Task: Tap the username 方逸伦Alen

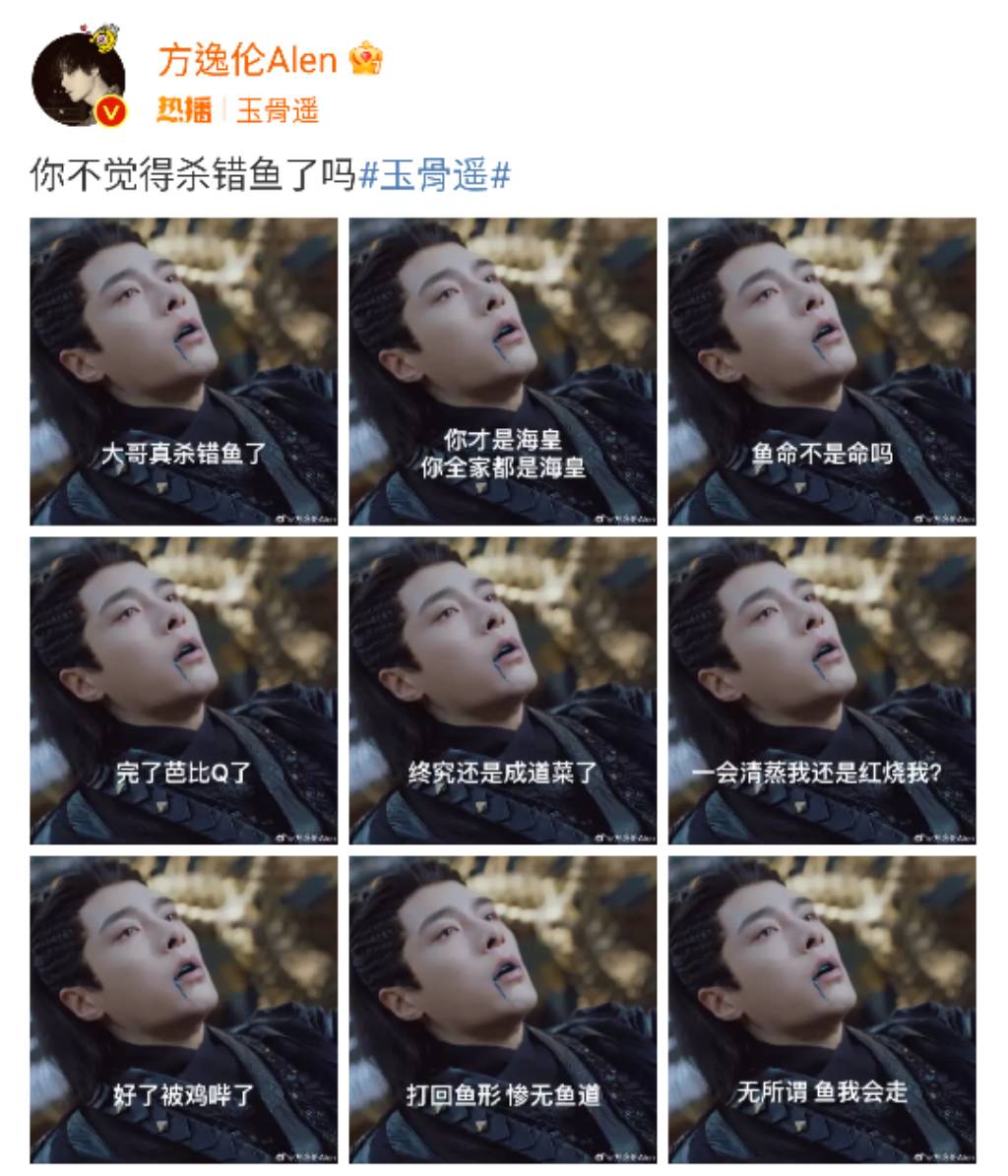Action: pos(247,61)
